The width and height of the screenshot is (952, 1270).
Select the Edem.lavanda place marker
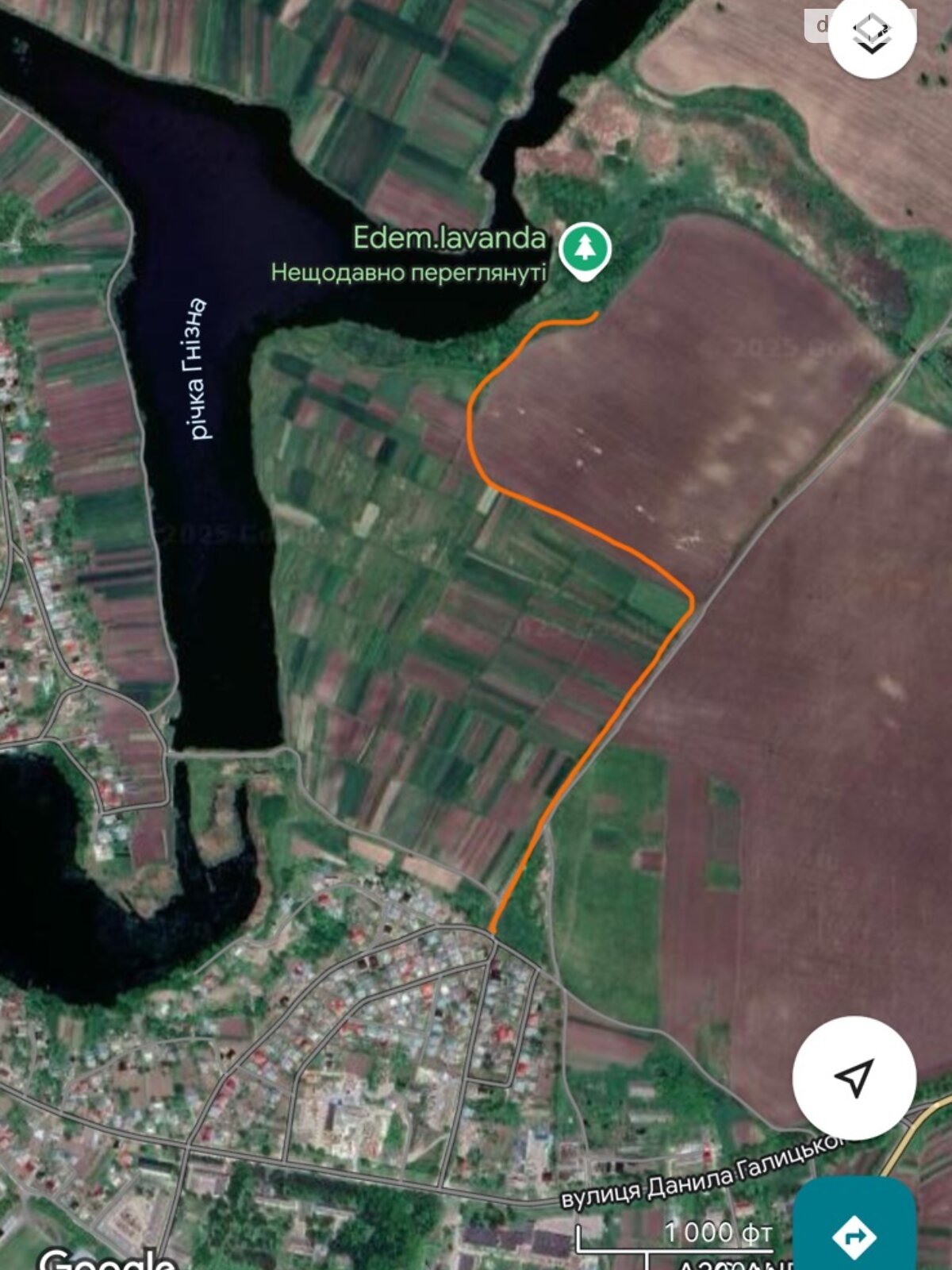[585, 249]
